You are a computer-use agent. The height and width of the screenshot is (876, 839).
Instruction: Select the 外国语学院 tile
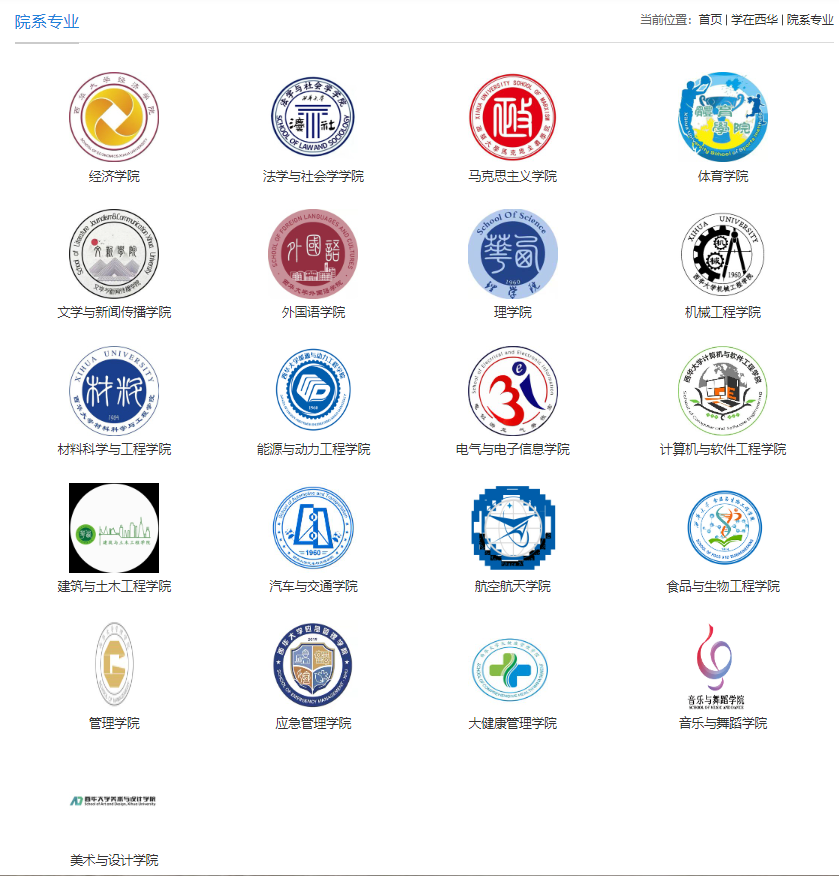[x=313, y=254]
